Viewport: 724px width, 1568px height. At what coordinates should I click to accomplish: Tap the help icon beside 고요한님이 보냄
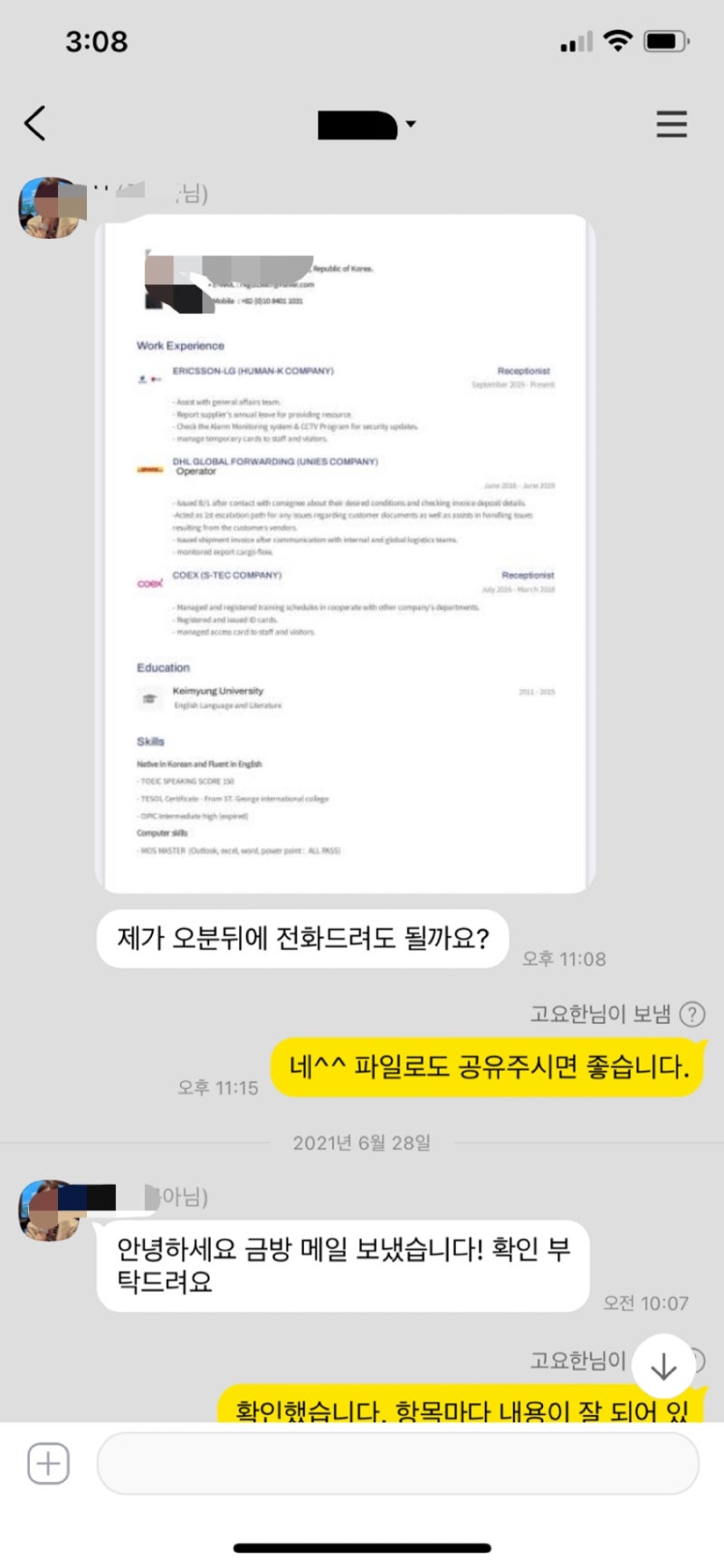[x=692, y=1014]
